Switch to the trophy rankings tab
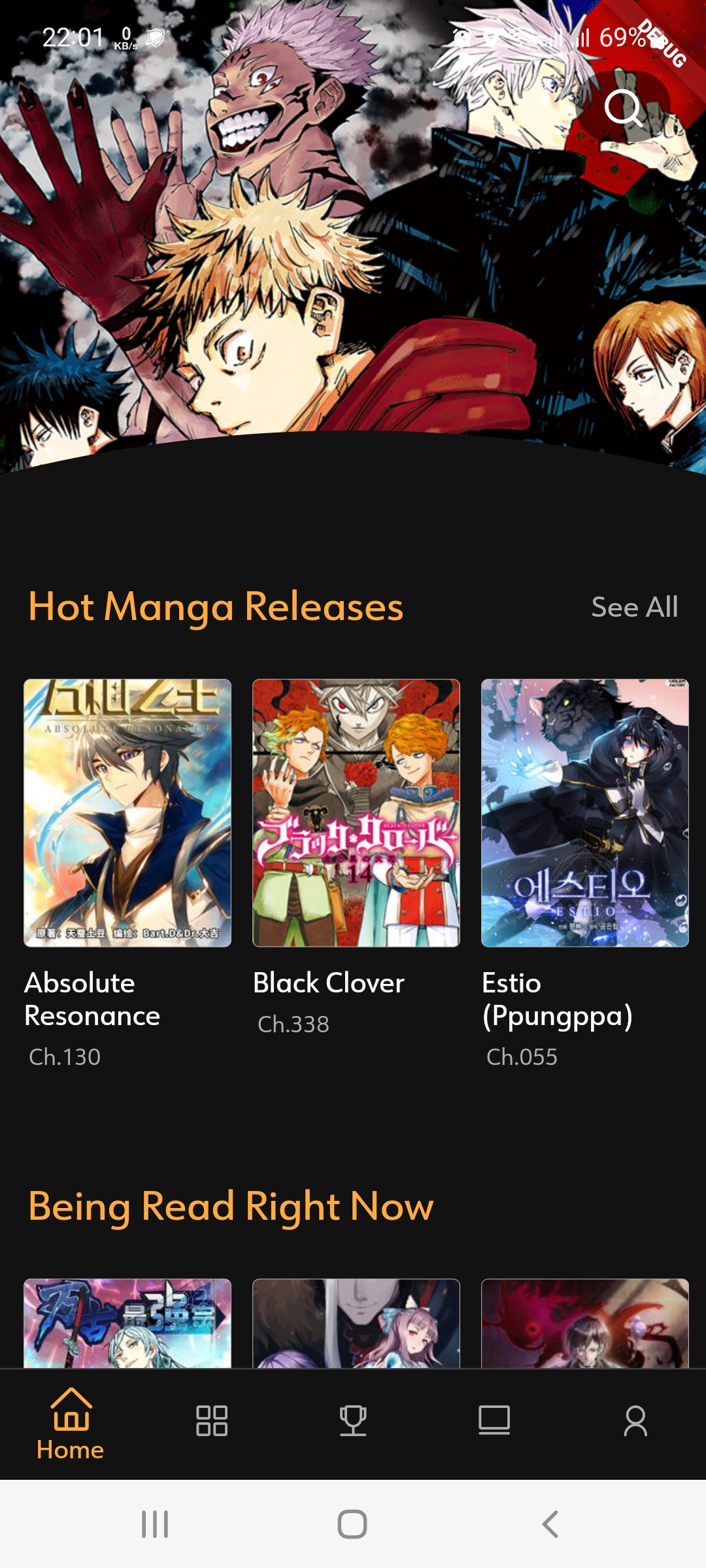The image size is (706, 1568). tap(353, 1421)
